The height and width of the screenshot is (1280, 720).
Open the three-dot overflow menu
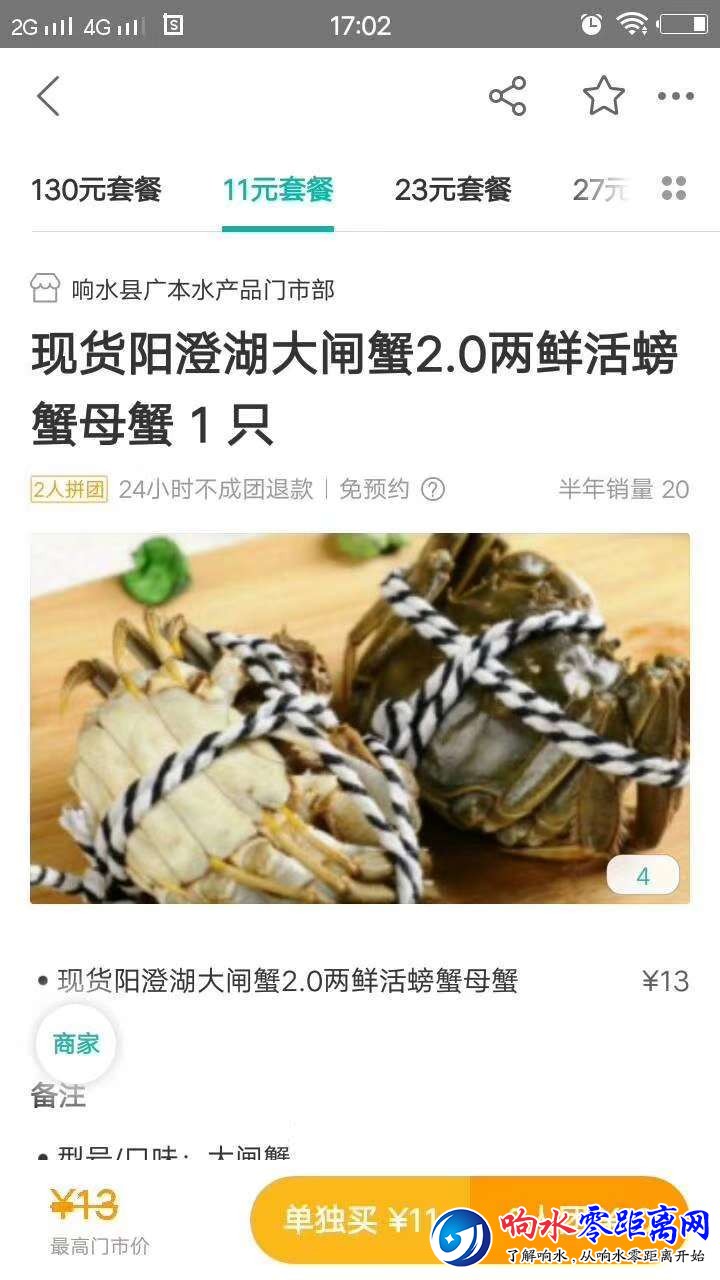coord(675,97)
